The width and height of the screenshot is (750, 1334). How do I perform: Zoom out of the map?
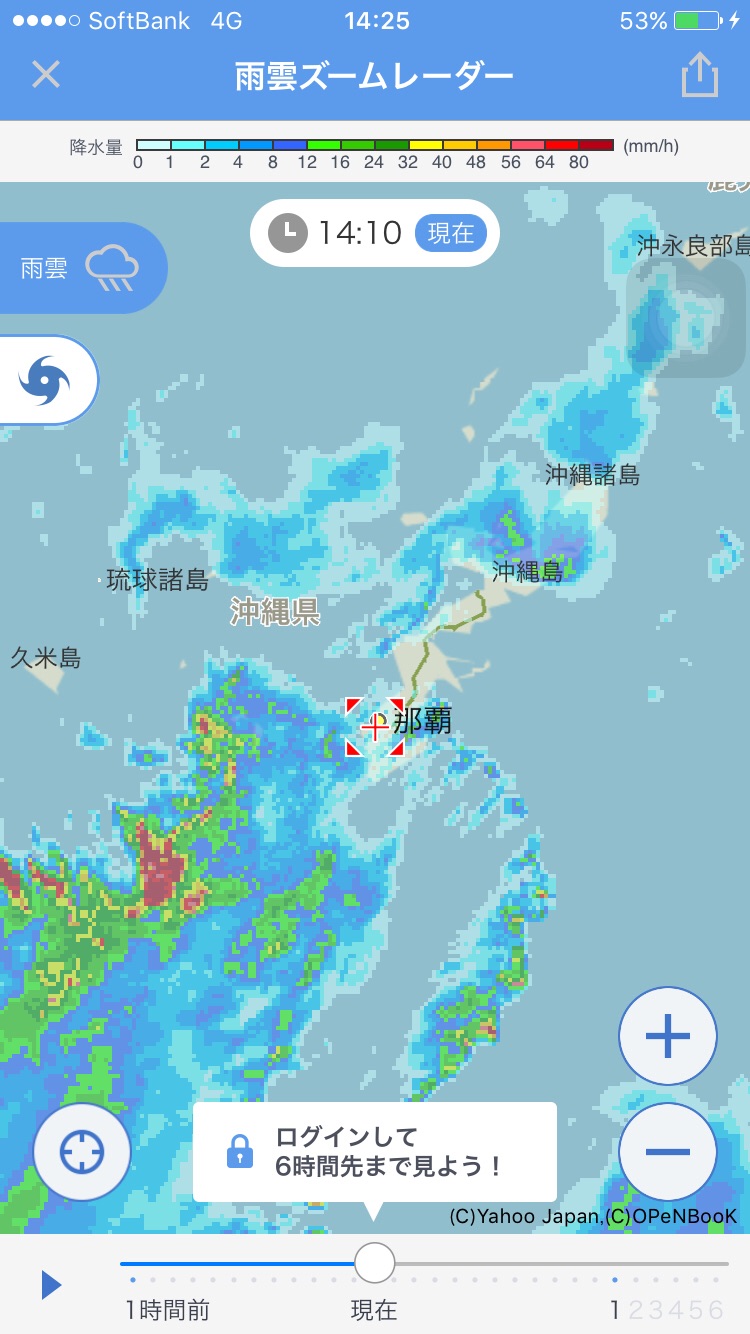pos(668,1152)
